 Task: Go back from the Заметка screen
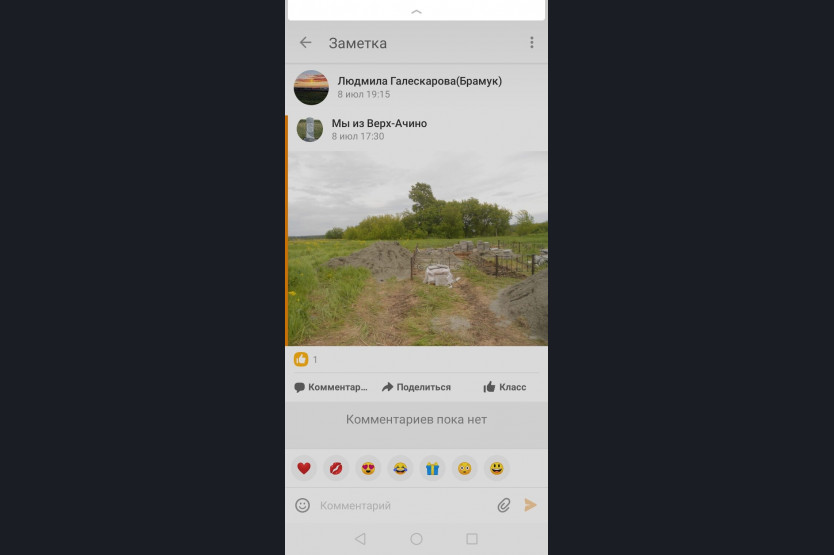(x=306, y=43)
